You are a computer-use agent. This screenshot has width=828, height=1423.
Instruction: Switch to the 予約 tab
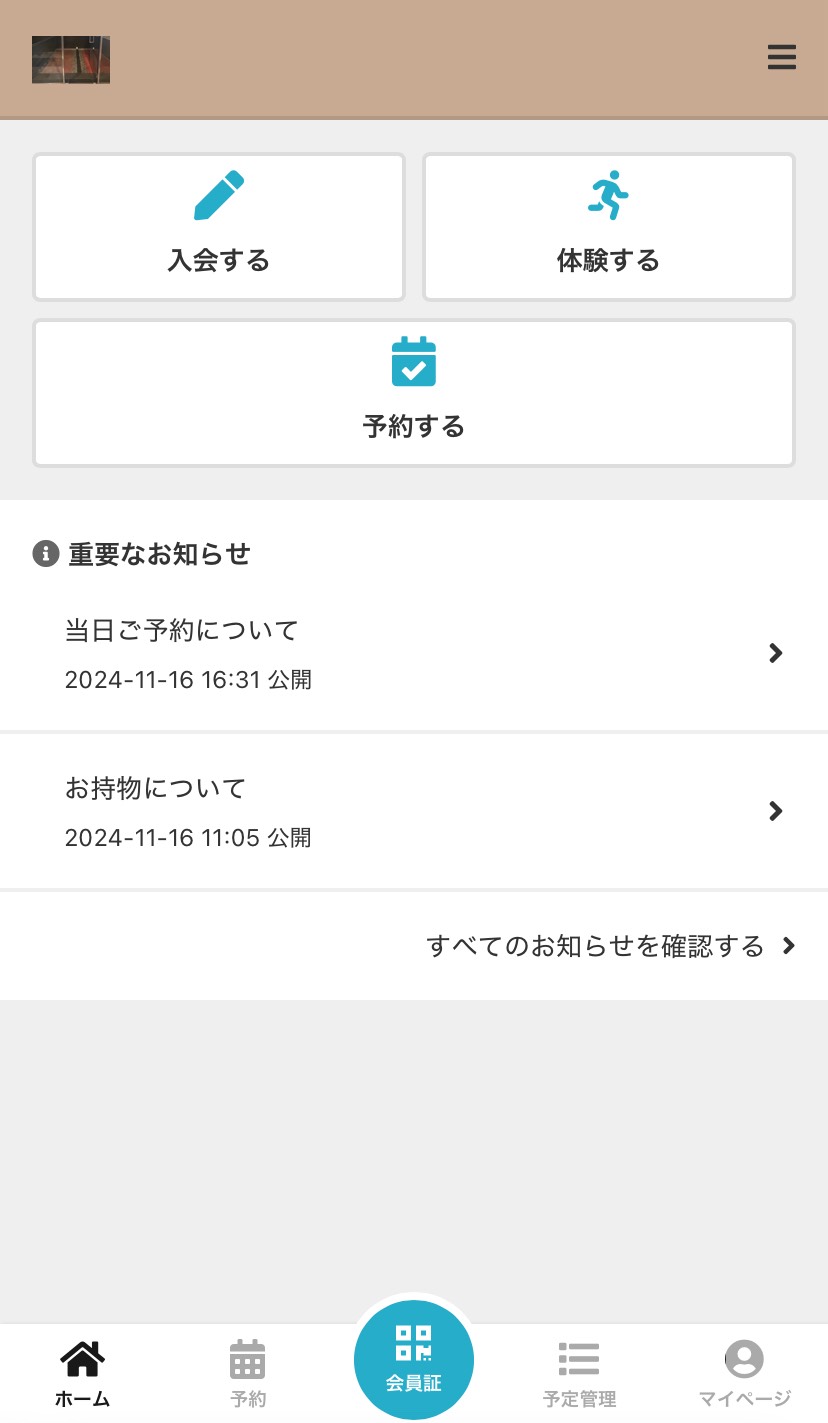pyautogui.click(x=248, y=1370)
